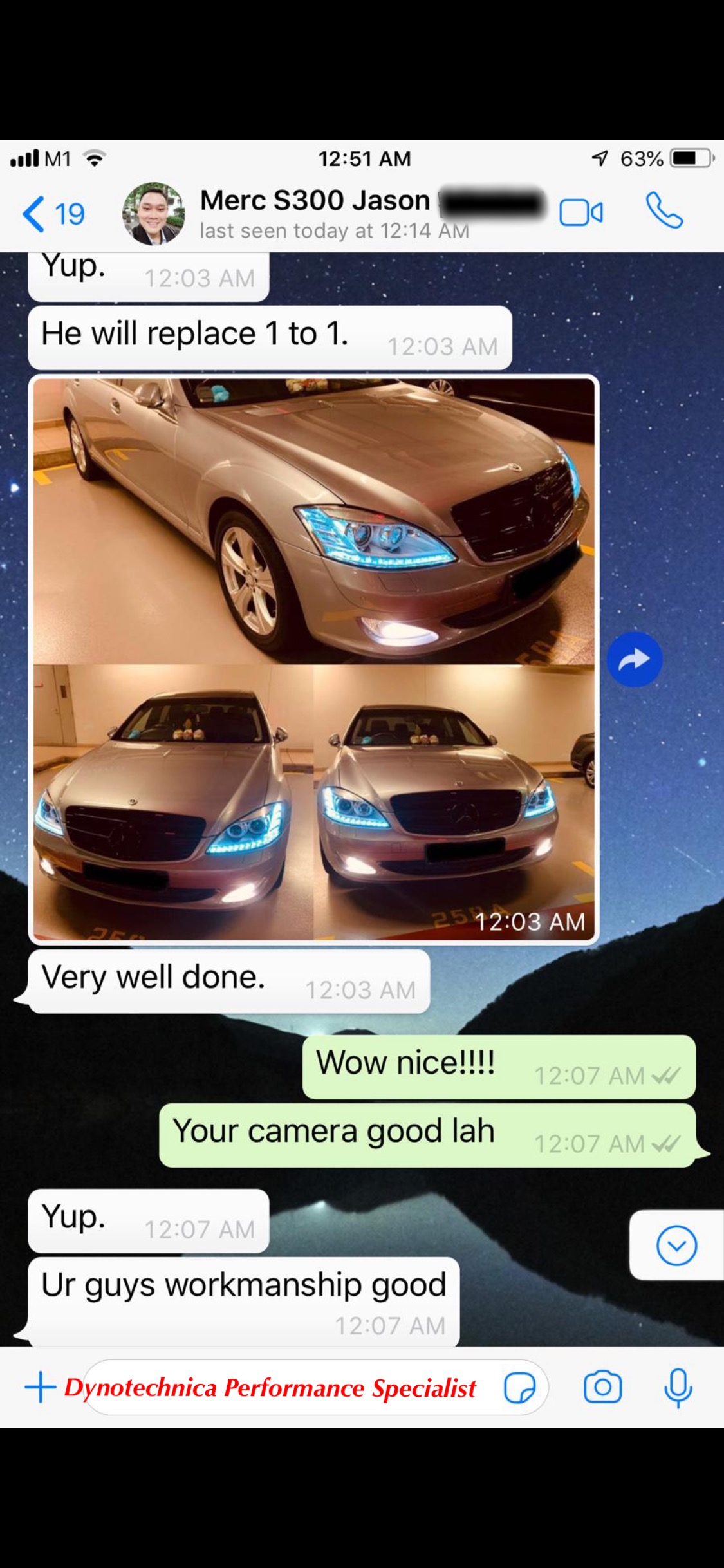The height and width of the screenshot is (1568, 724).
Task: Forward the car photo message
Action: pyautogui.click(x=635, y=660)
